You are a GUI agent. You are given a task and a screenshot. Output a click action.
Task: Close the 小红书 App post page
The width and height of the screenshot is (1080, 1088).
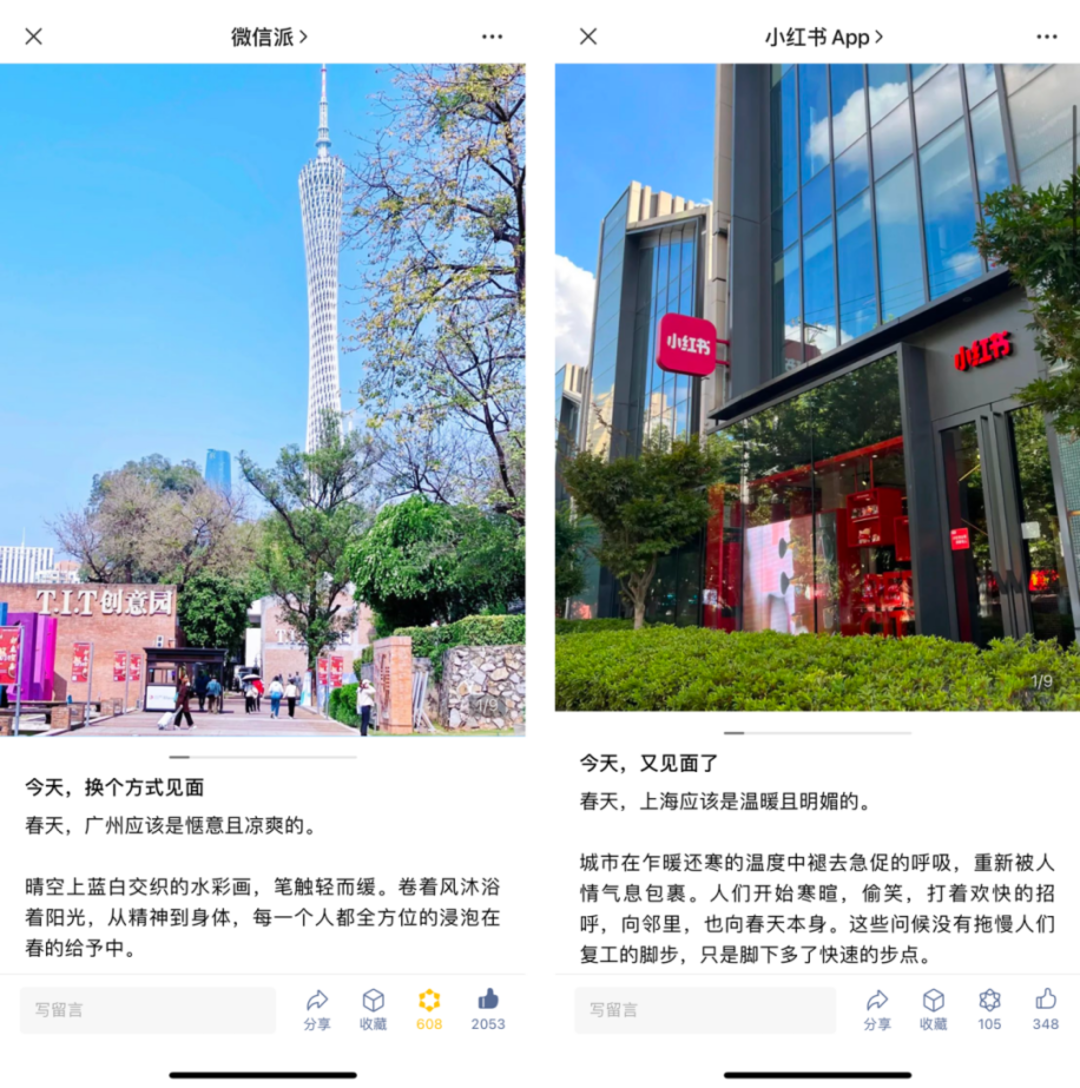point(588,36)
